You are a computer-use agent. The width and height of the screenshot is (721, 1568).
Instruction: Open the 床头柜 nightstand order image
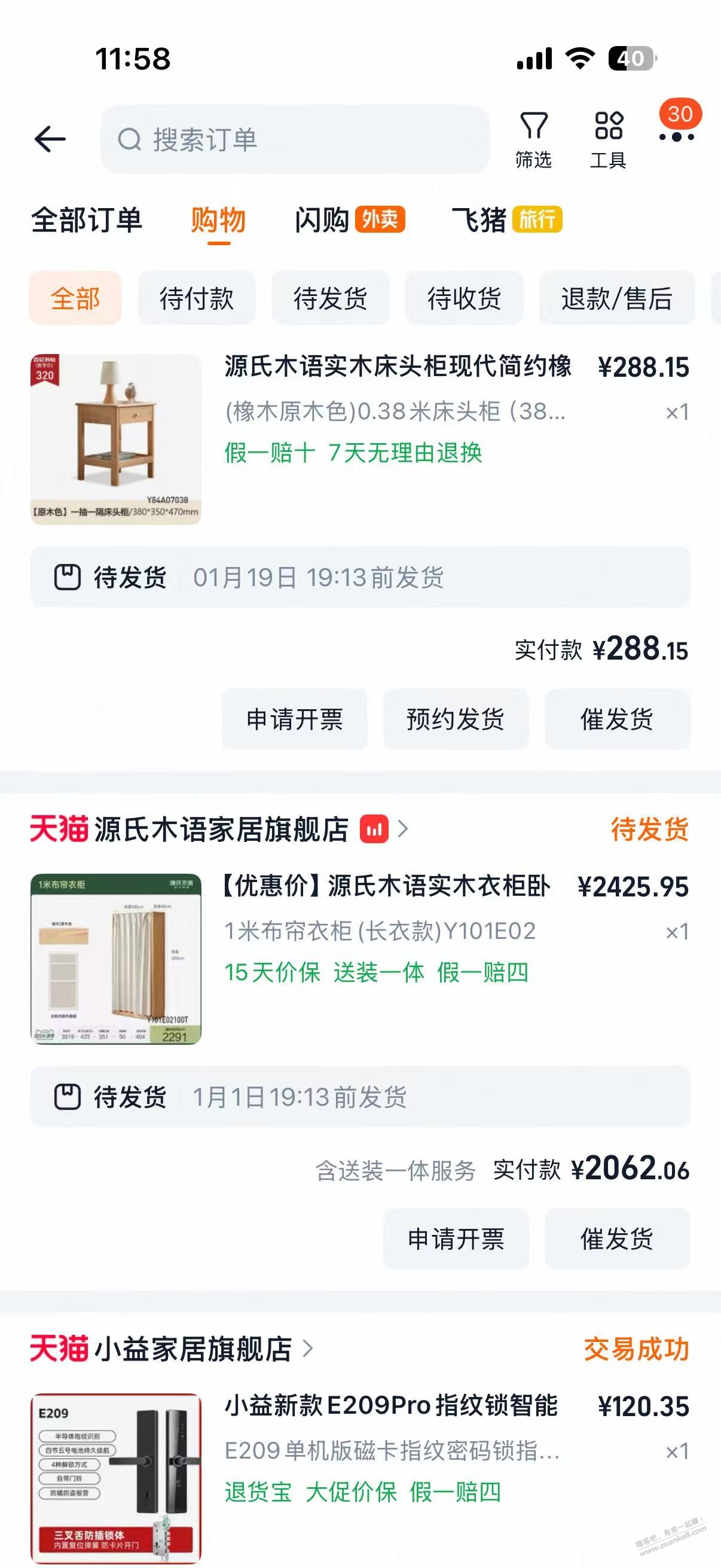(x=115, y=439)
